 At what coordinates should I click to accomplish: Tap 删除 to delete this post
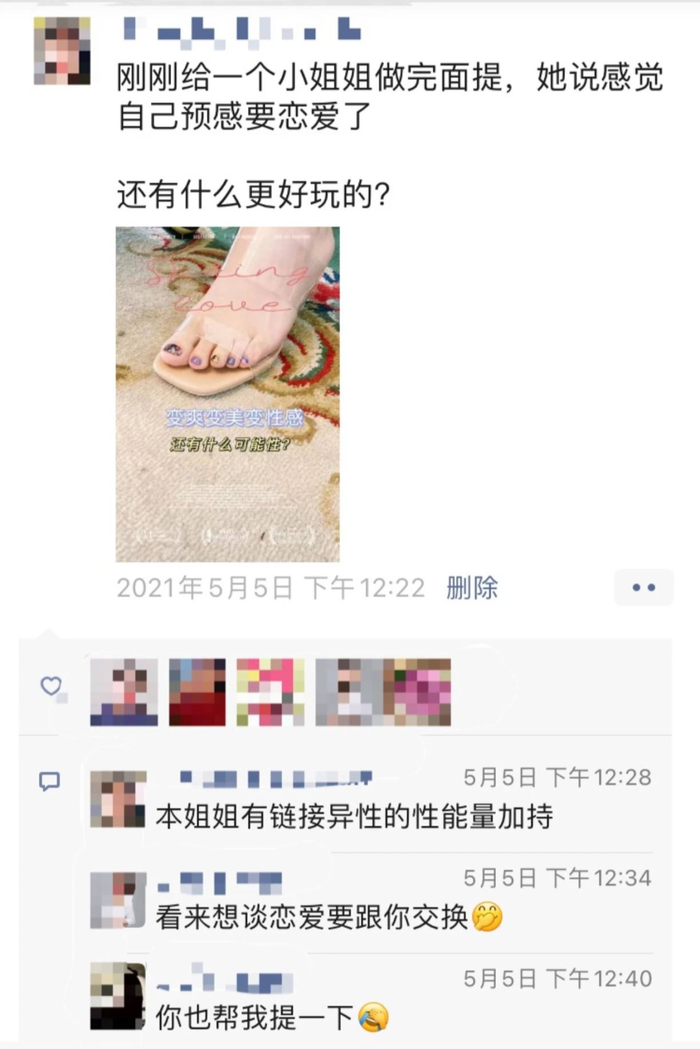point(472,588)
